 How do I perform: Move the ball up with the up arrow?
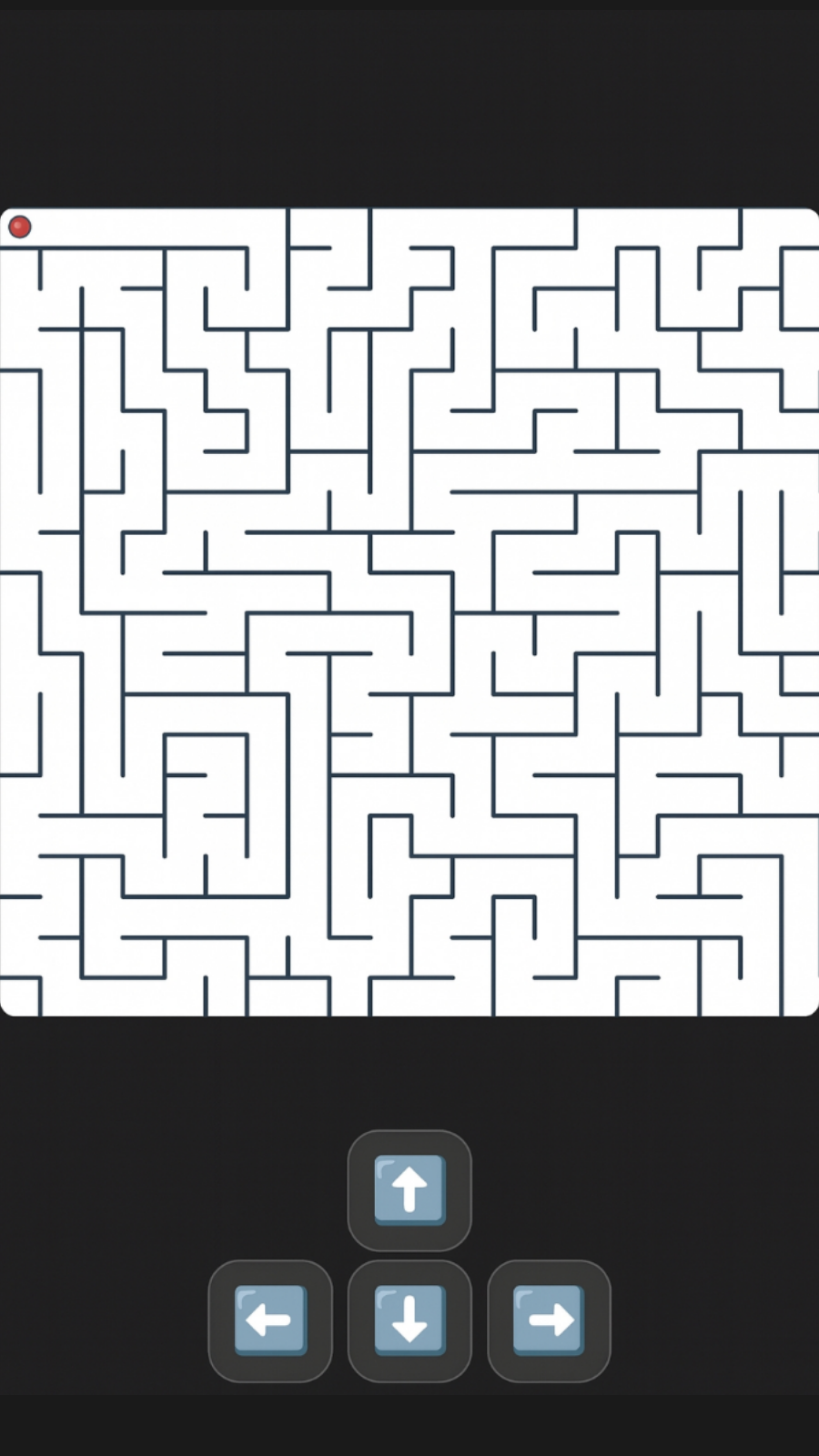[409, 1189]
